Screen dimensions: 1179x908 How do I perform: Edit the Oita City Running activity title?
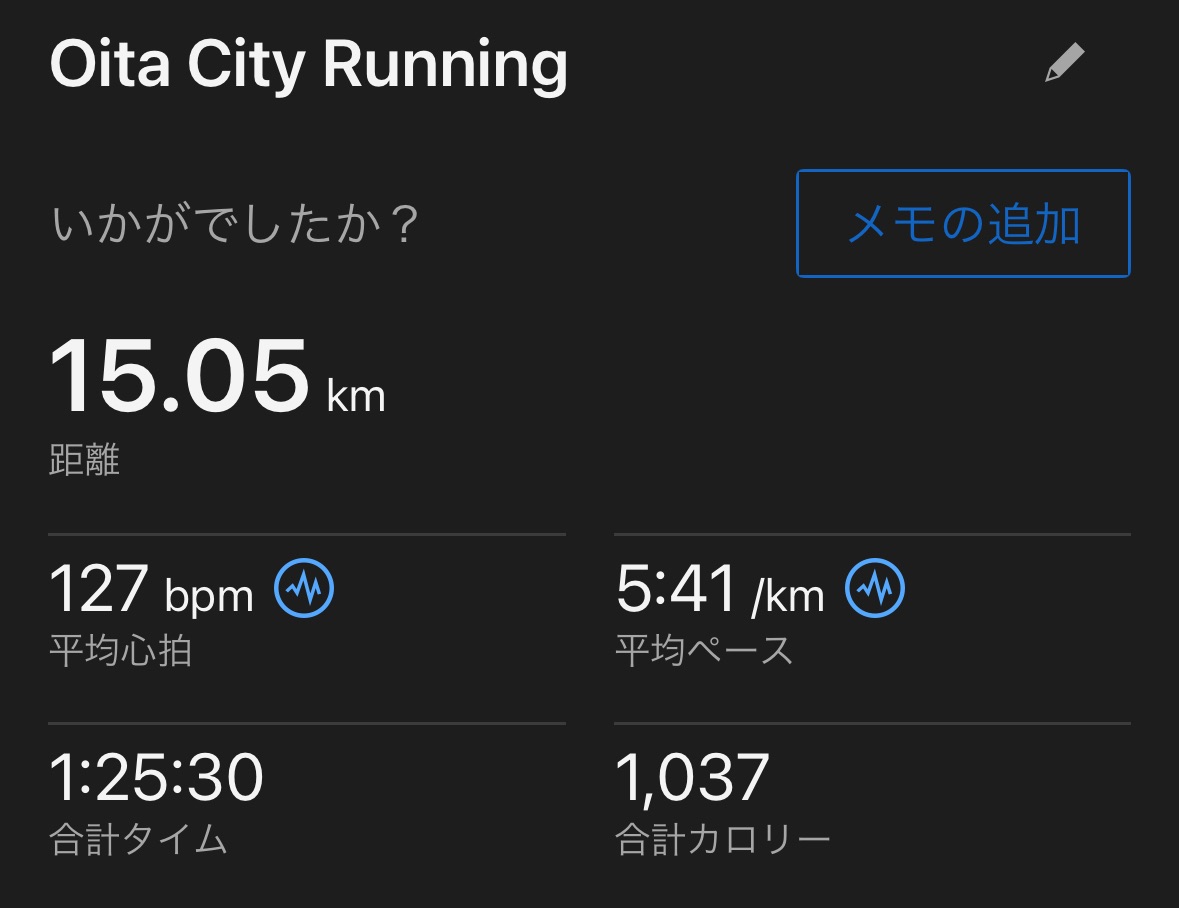1064,63
